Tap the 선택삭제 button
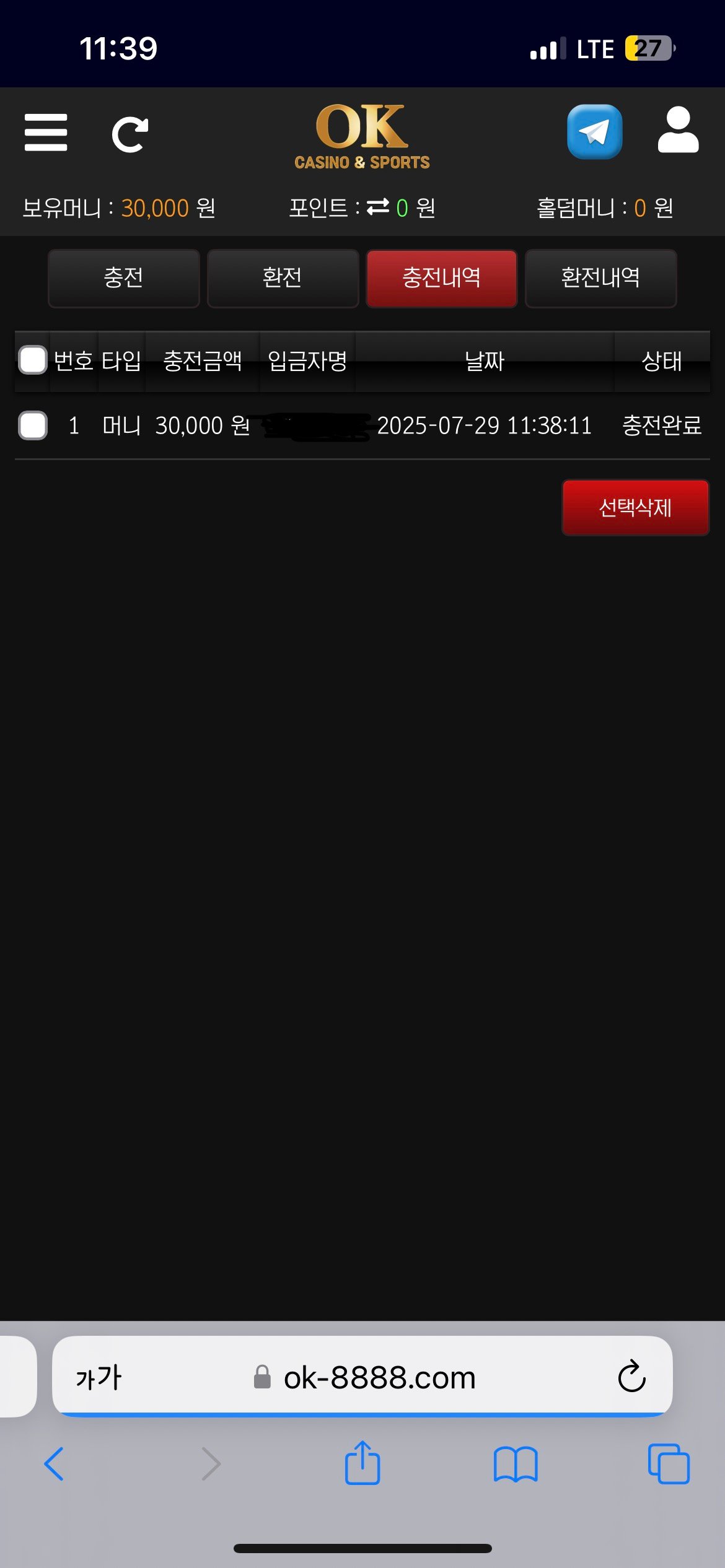This screenshot has width=725, height=1568. click(635, 508)
